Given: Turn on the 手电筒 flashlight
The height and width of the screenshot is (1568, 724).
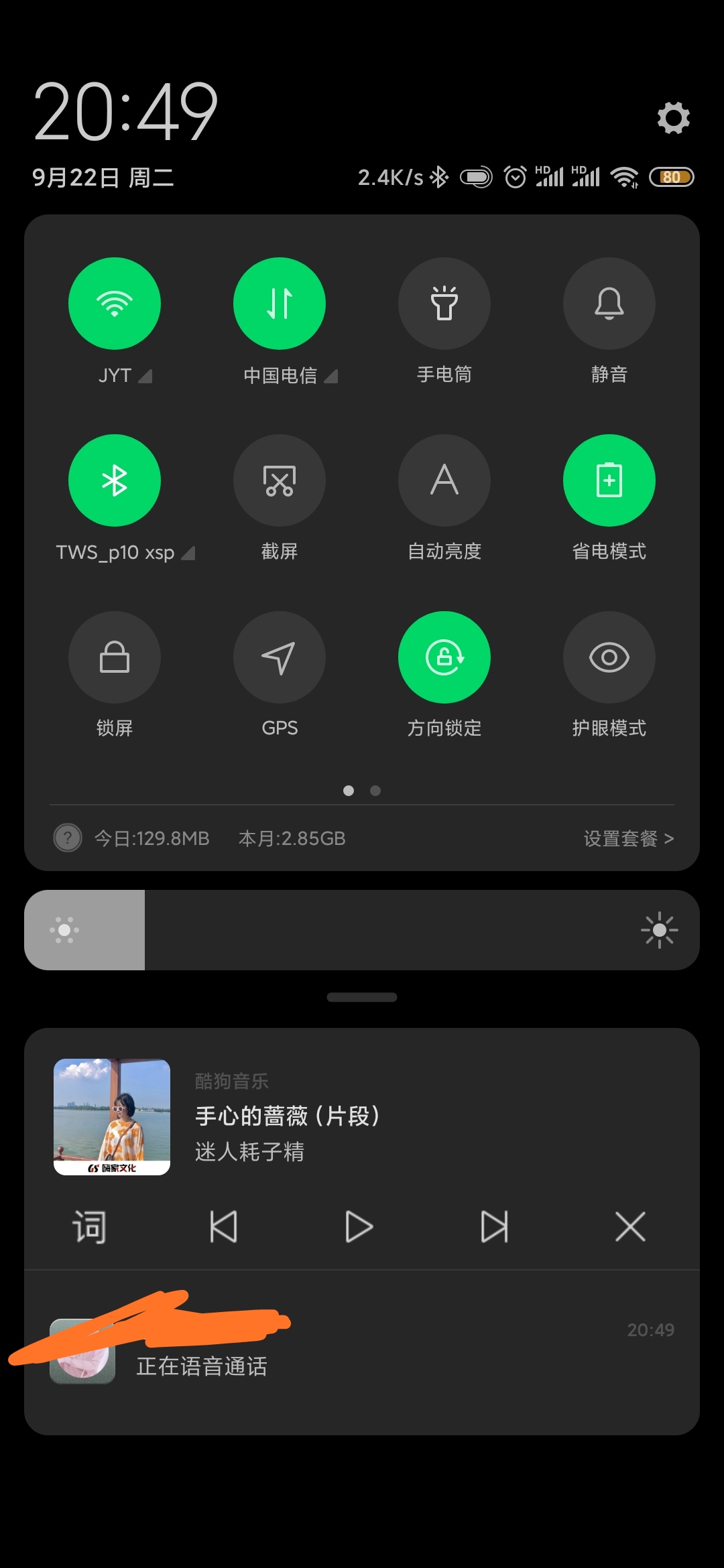Looking at the screenshot, I should tap(444, 304).
